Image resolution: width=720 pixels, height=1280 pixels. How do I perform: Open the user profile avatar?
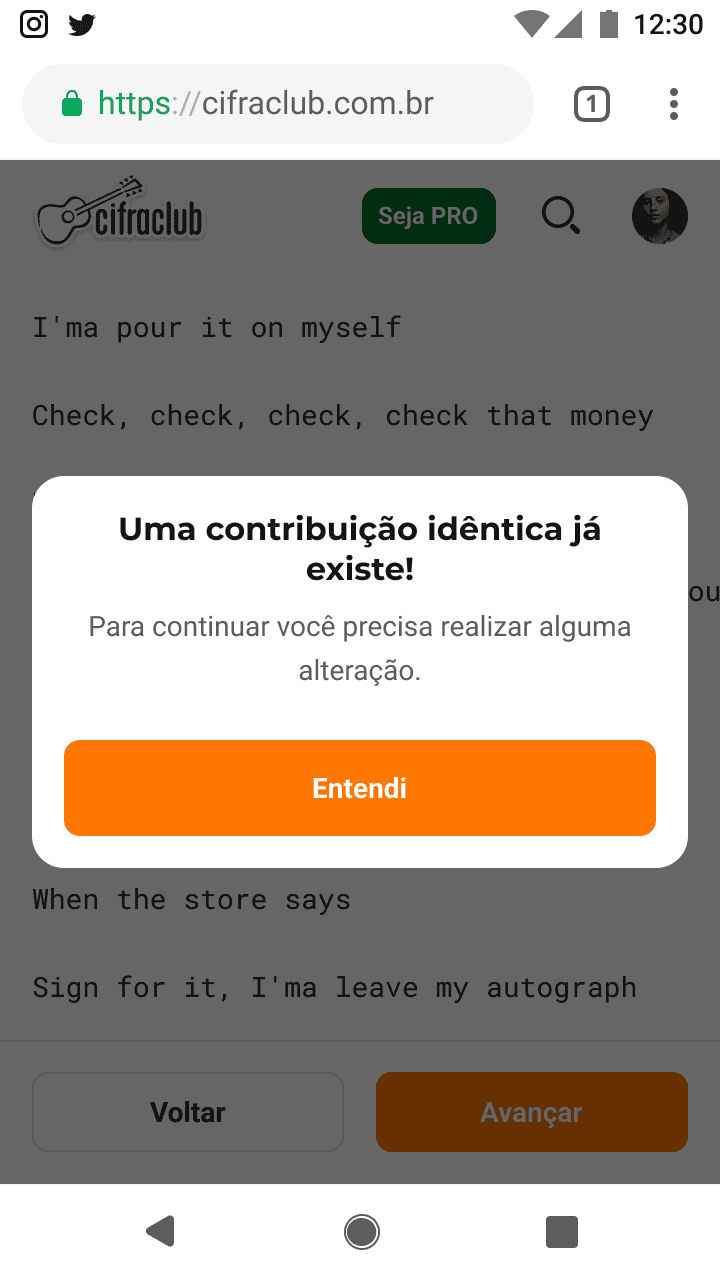660,216
